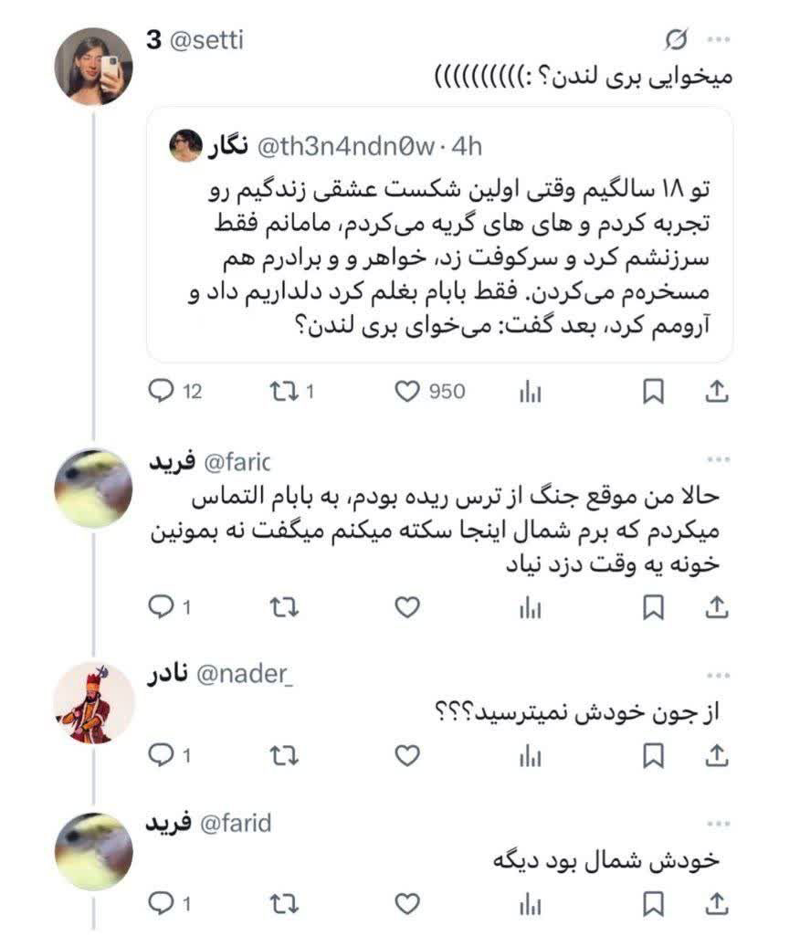Like the reply from @nader_
Image resolution: width=800 pixels, height=936 pixels.
[405, 757]
